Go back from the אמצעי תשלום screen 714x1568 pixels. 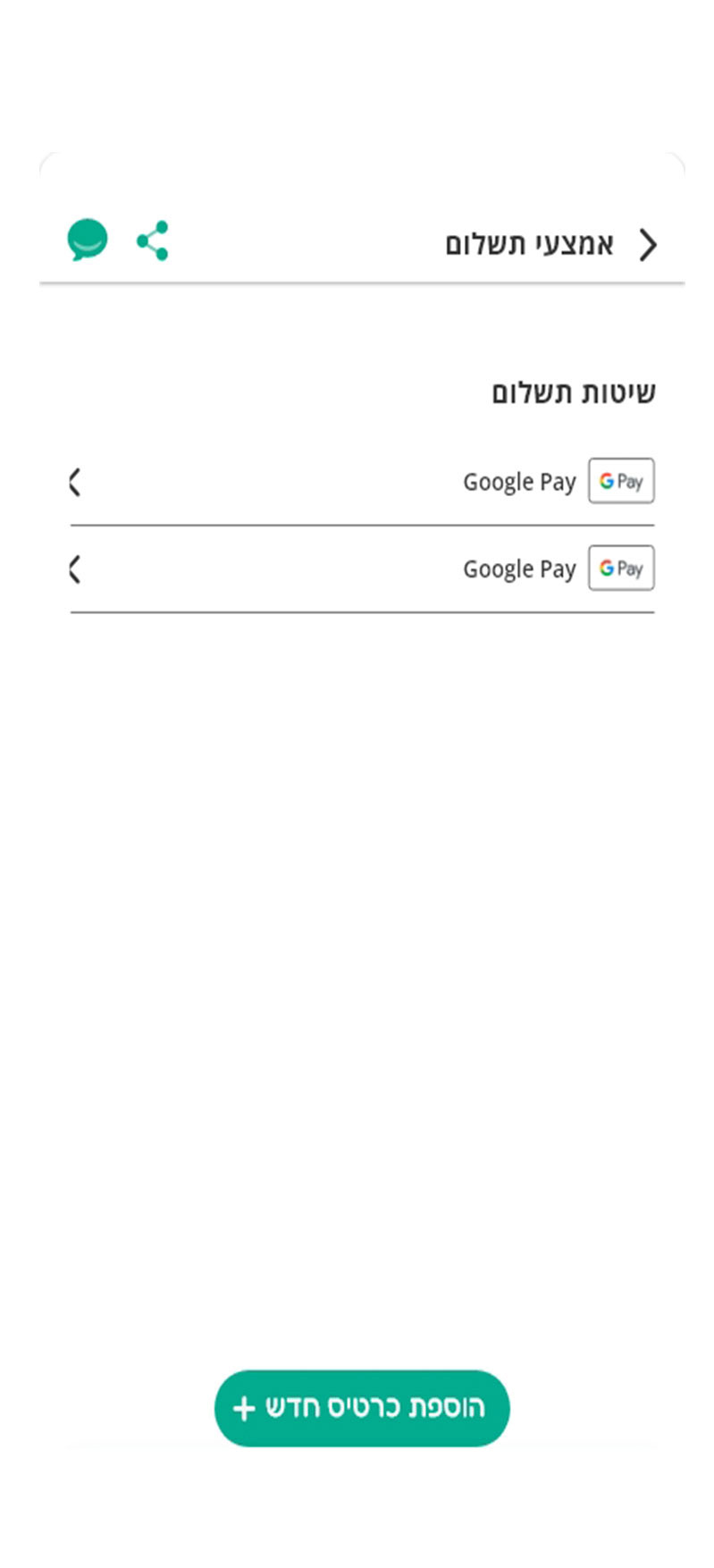point(649,244)
